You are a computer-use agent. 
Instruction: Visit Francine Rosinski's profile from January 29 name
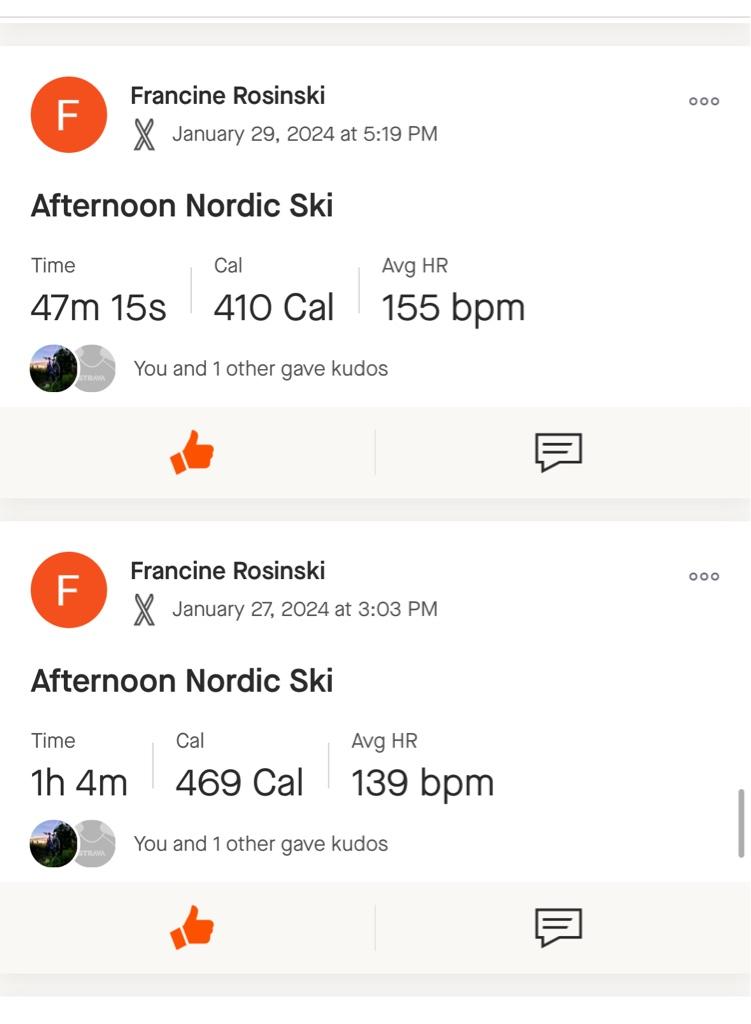coord(227,96)
